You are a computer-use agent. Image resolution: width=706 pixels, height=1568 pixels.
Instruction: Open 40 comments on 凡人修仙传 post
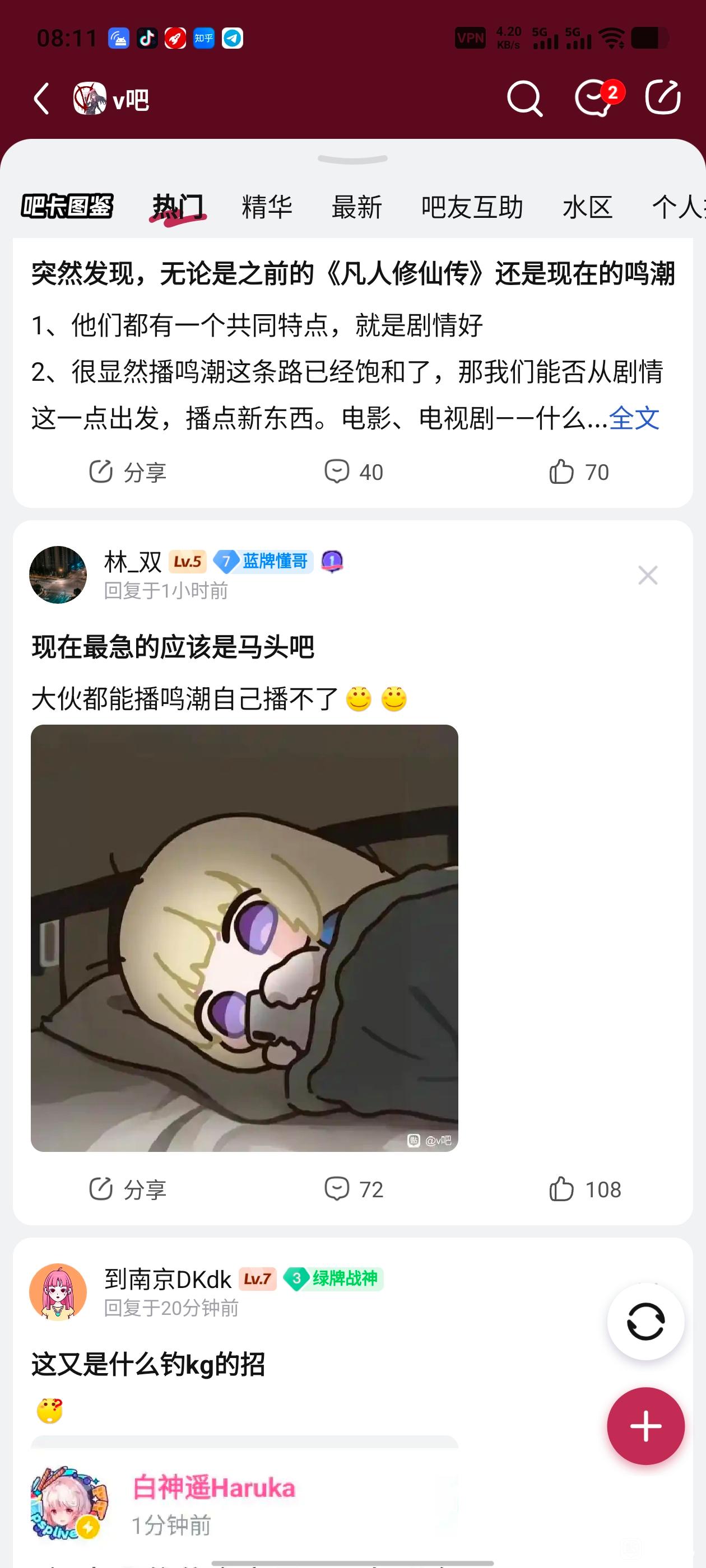click(x=354, y=472)
